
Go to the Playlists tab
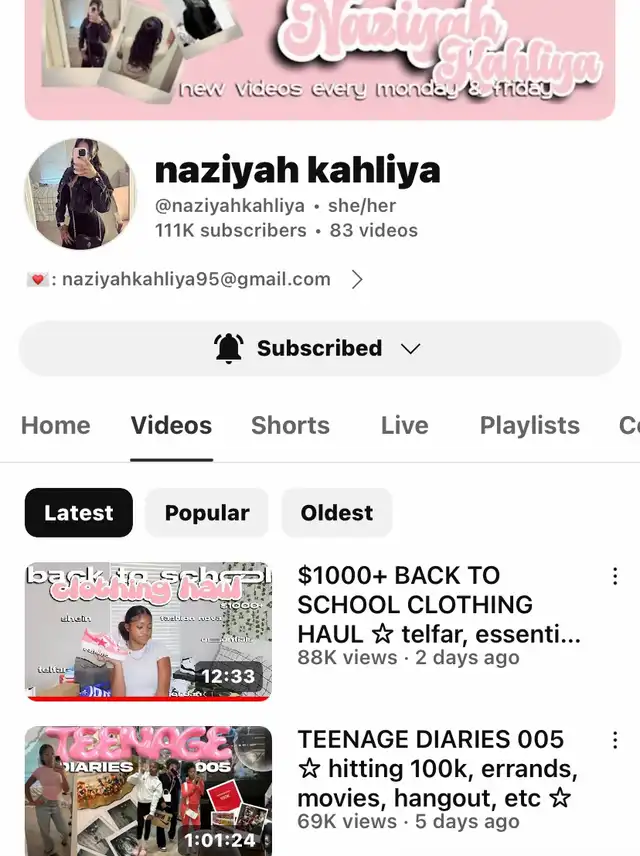(529, 425)
